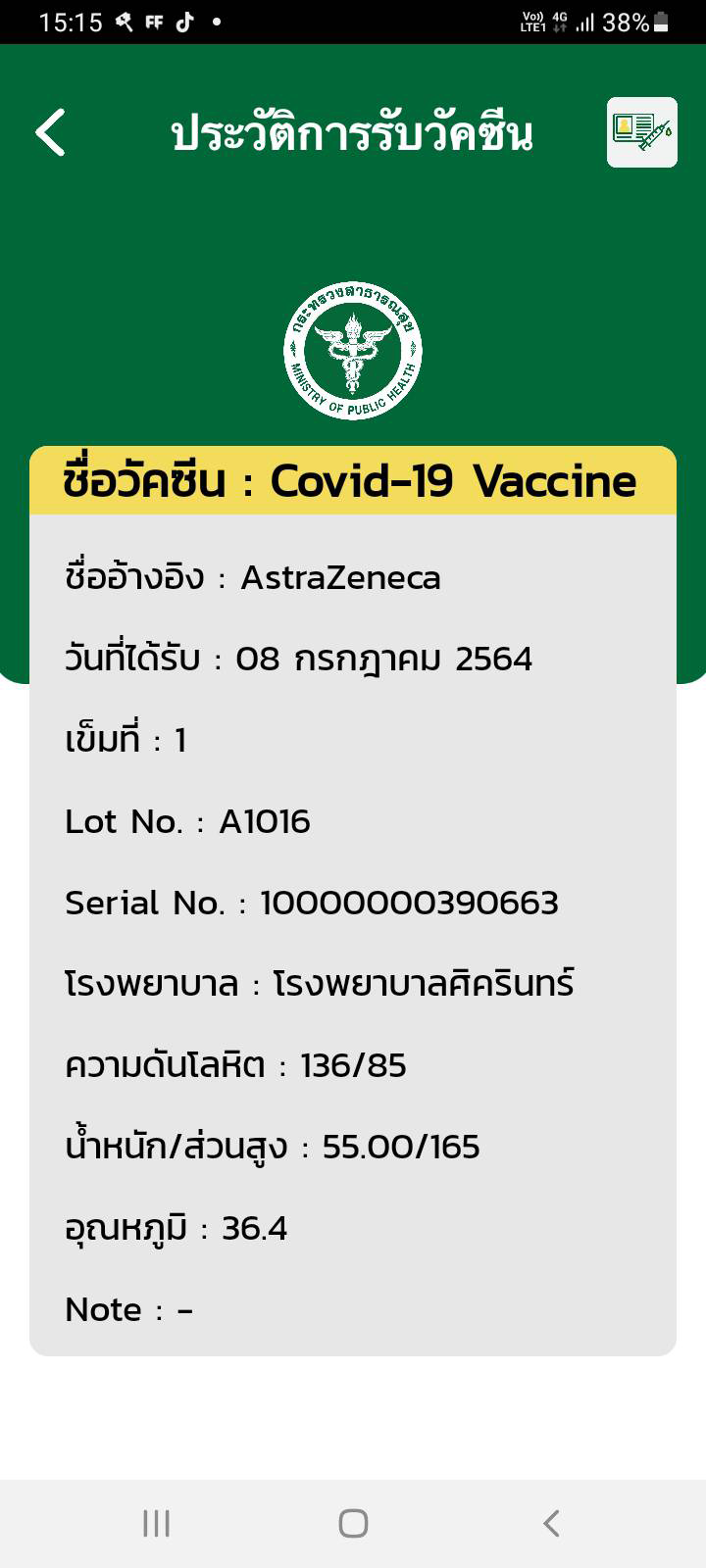Tap the system back button
This screenshot has height=1568, width=706.
tap(551, 1523)
